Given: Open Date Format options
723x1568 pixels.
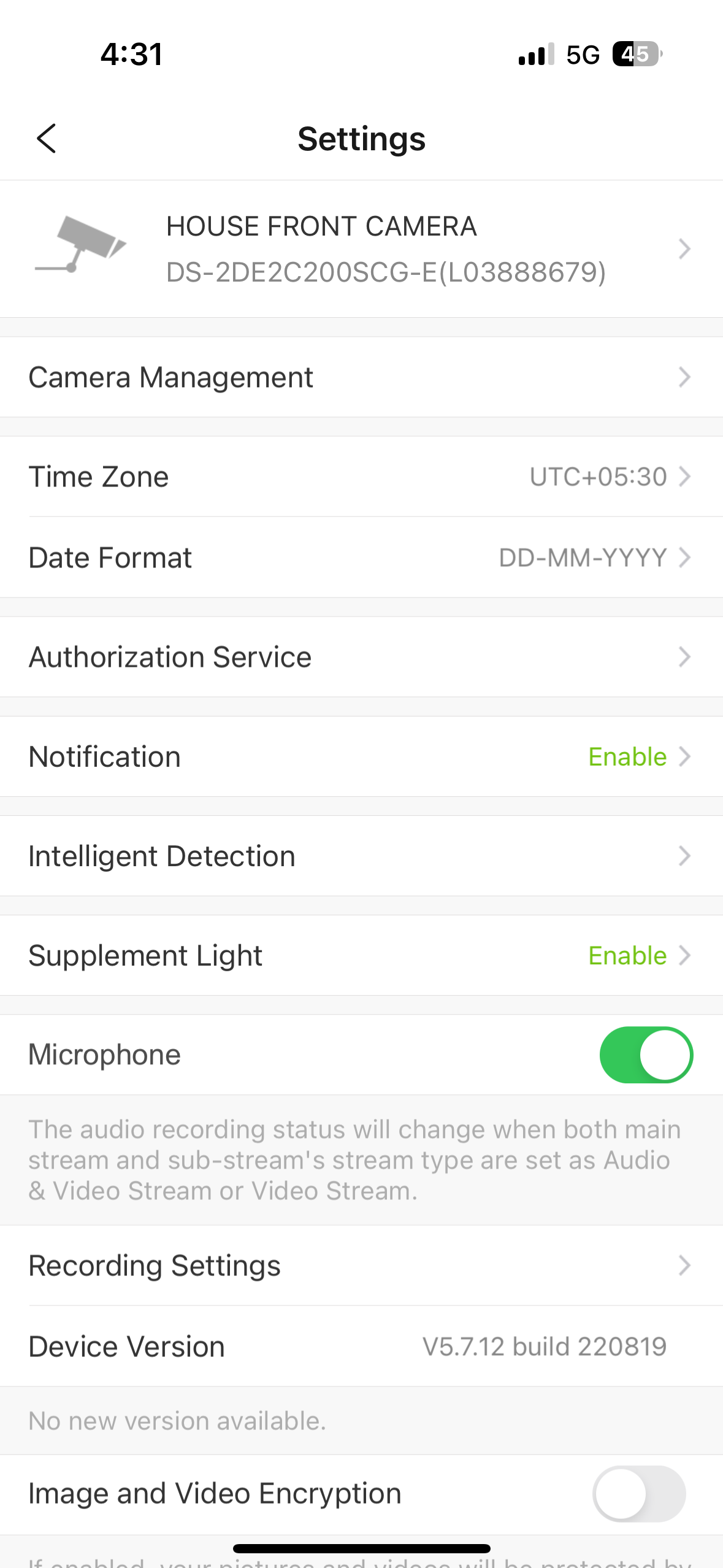Looking at the screenshot, I should (361, 558).
